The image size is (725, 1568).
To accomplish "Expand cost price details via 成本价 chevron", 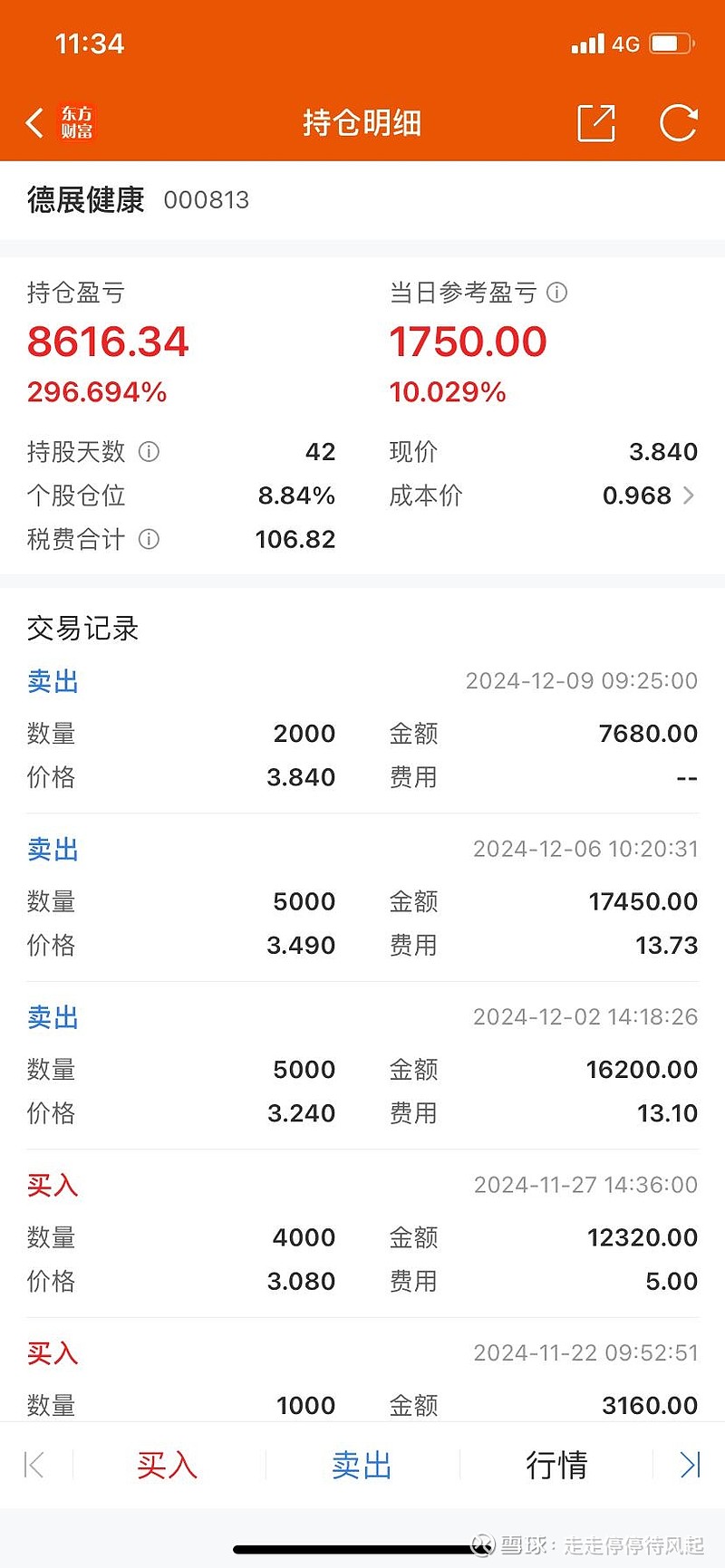I will point(689,495).
